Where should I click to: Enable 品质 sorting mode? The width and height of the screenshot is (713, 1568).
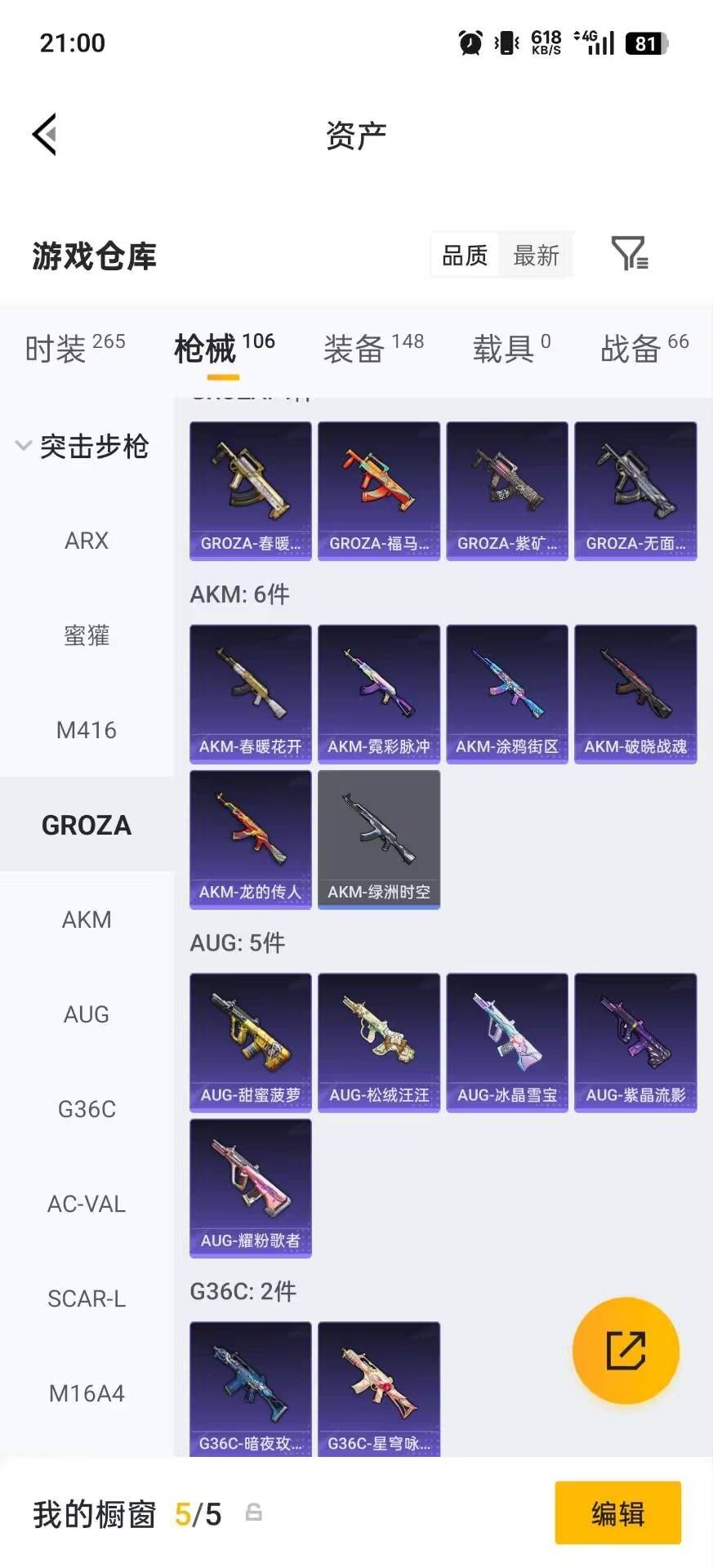click(463, 256)
